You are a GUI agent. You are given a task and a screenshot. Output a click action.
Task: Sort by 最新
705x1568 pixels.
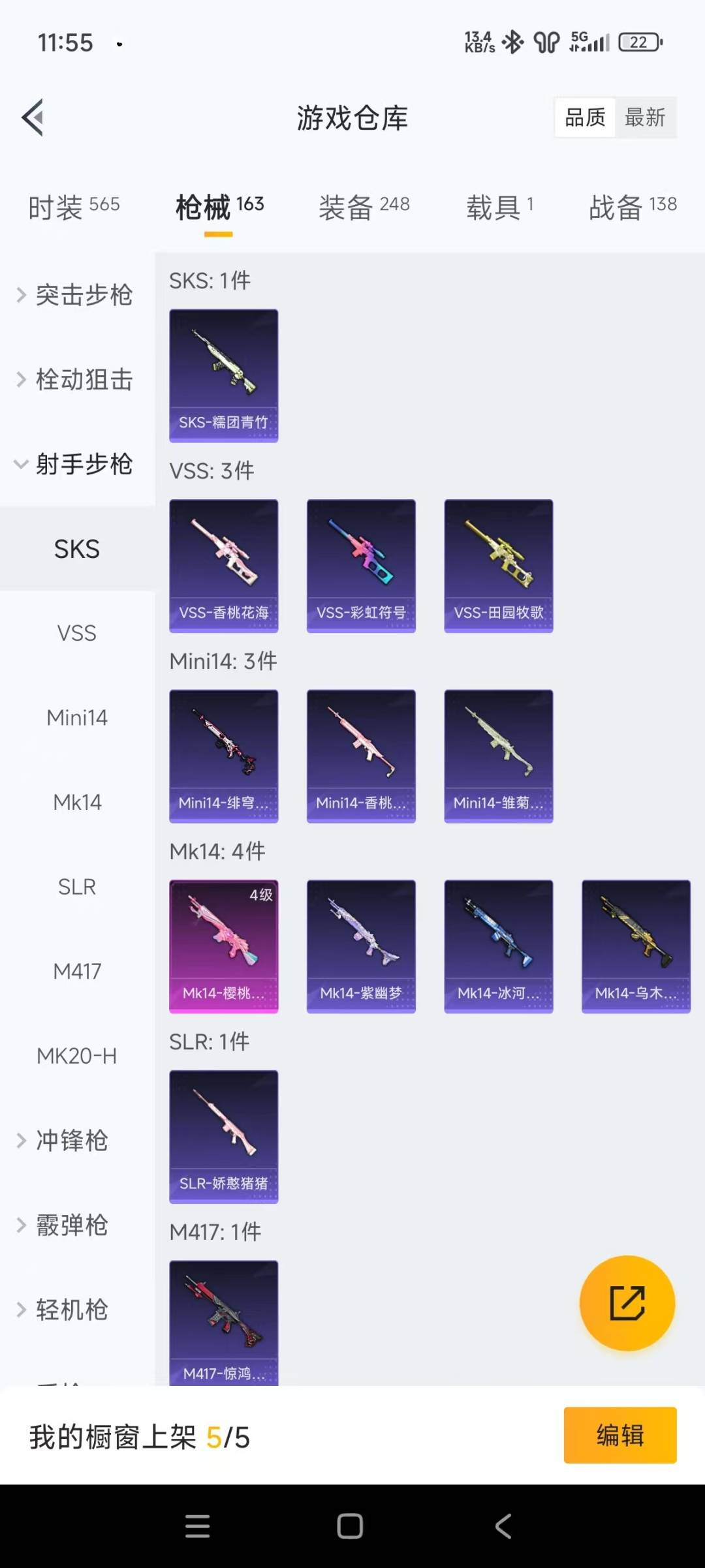click(645, 117)
